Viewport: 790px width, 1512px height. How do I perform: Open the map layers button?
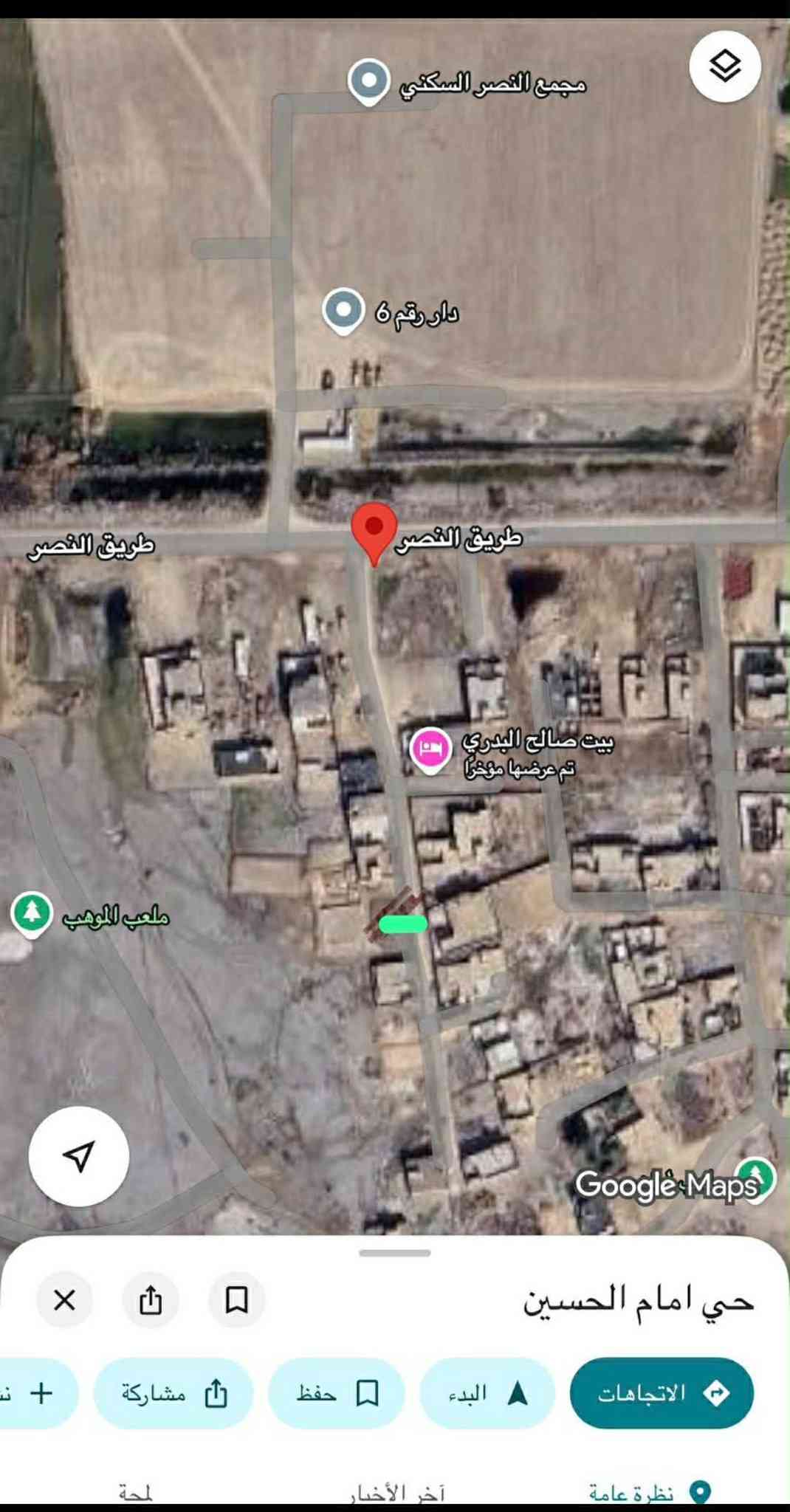[724, 66]
